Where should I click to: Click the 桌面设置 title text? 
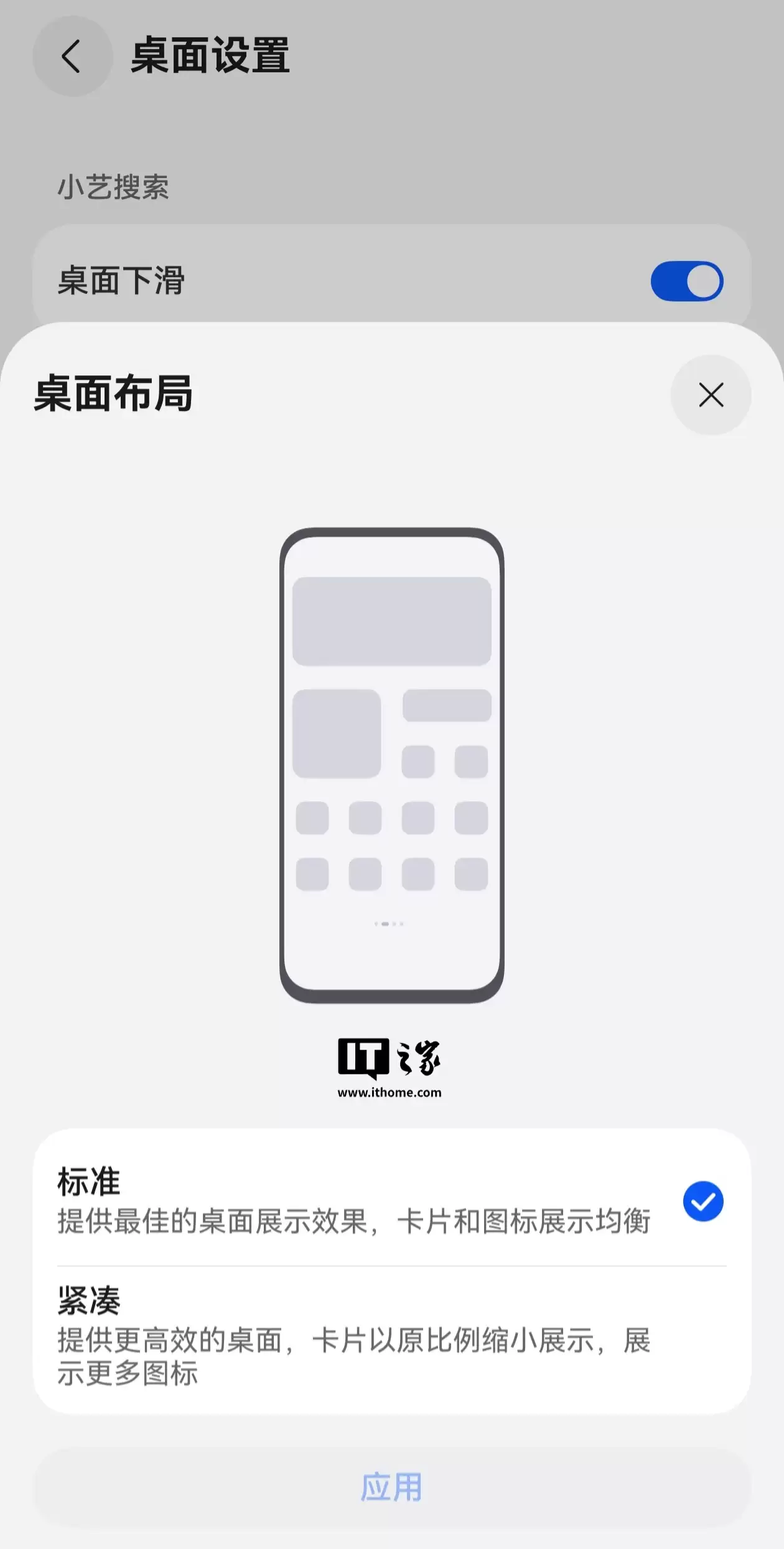[212, 57]
